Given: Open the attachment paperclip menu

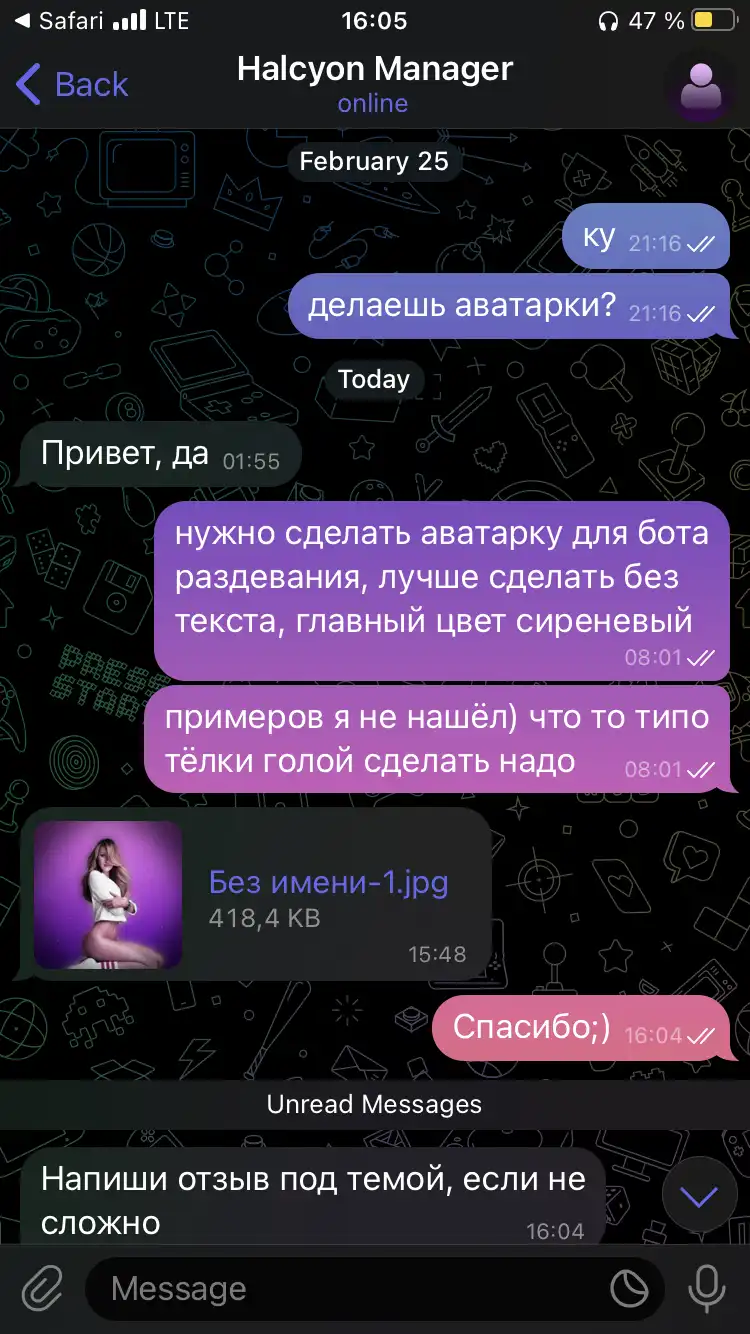Looking at the screenshot, I should tap(41, 1289).
